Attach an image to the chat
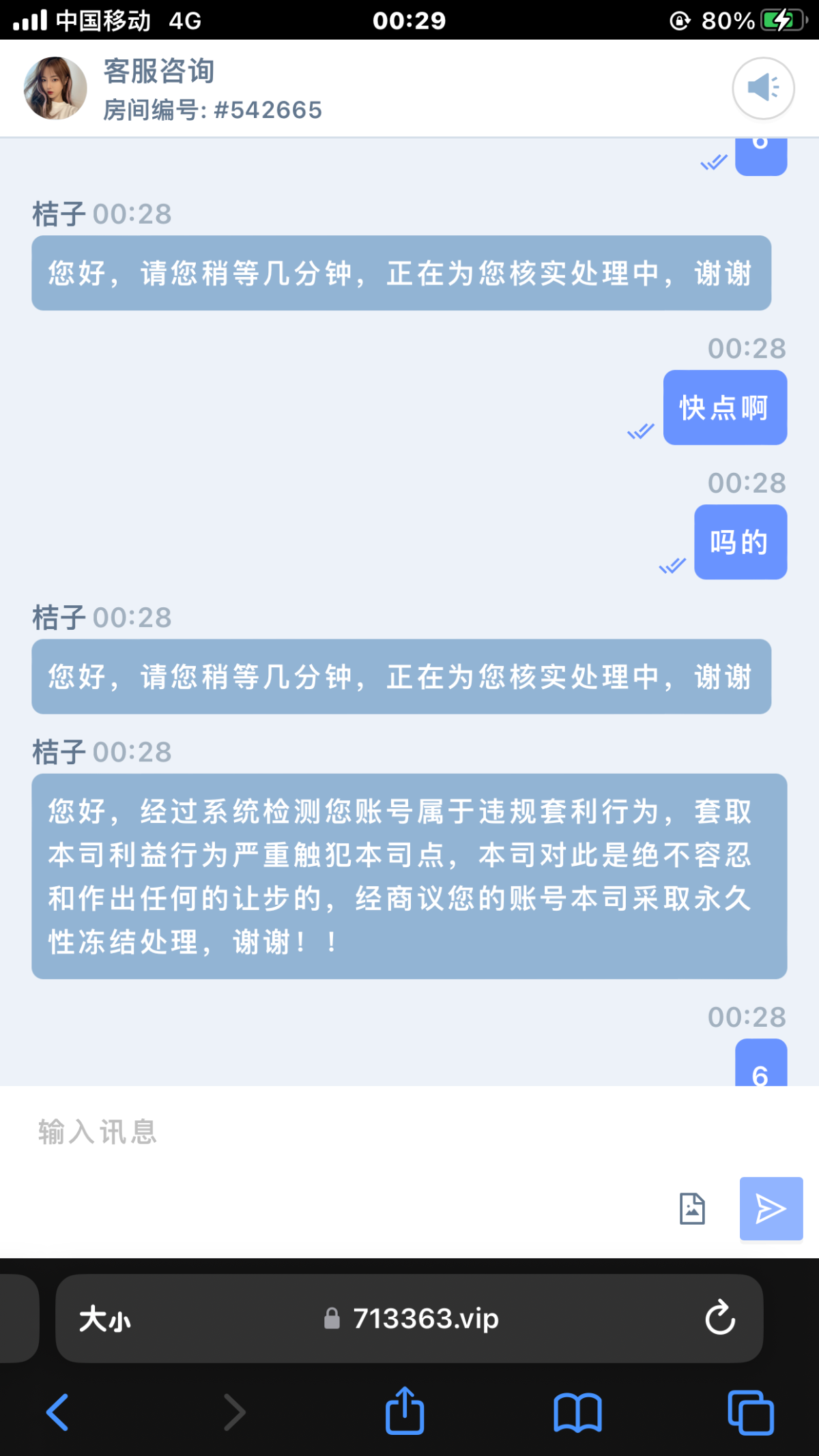Screen dimensions: 819x1456 click(x=692, y=1209)
